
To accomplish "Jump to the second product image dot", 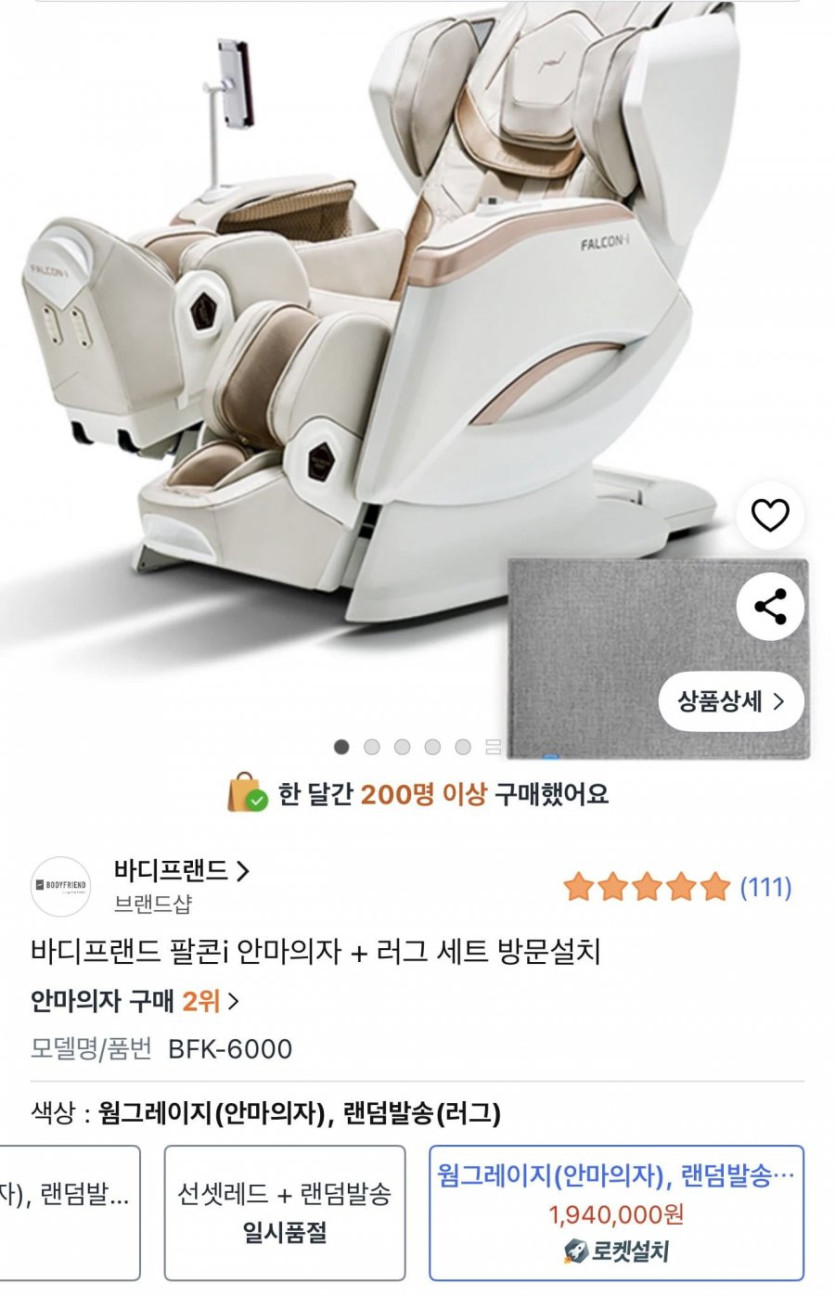I will [372, 747].
